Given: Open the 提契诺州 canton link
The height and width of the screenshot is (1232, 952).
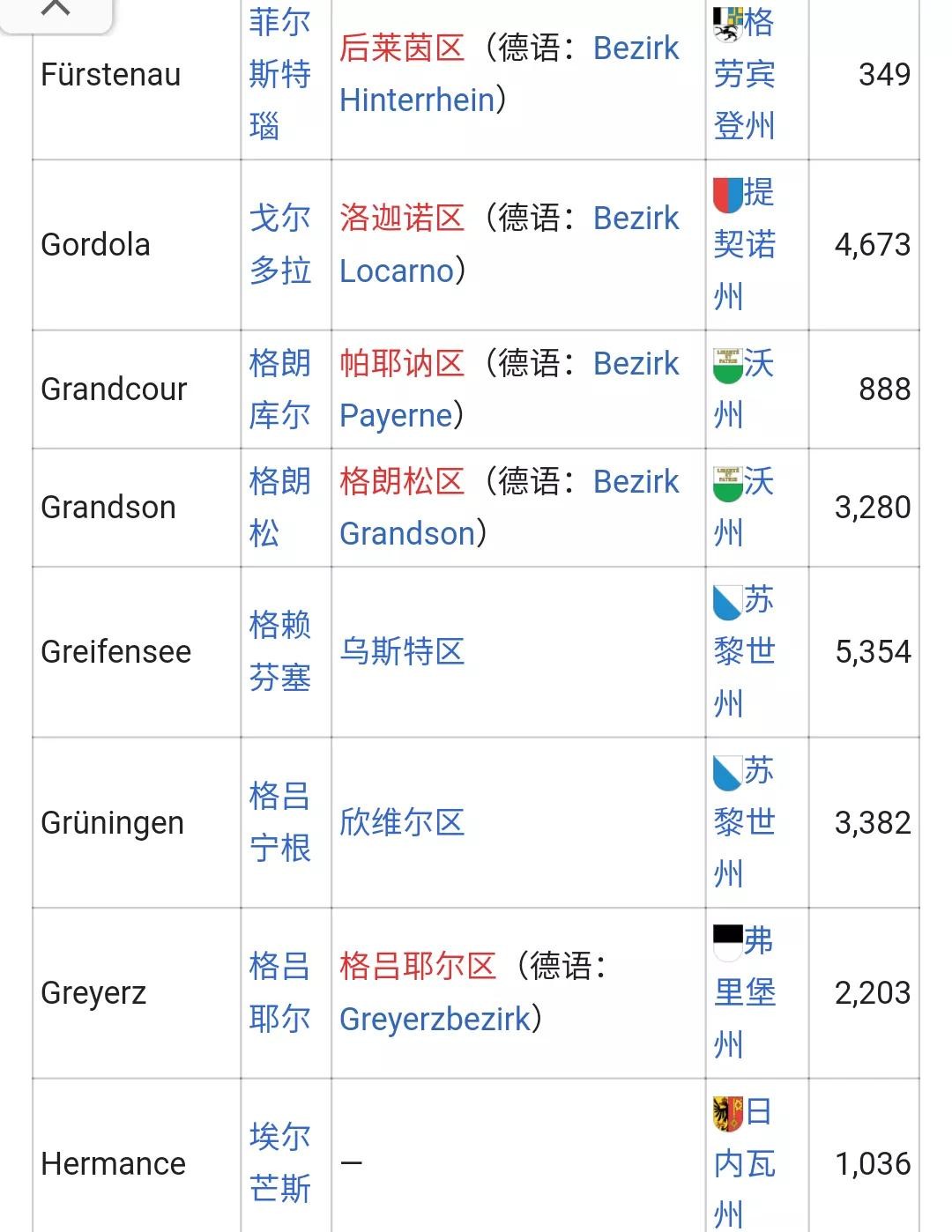Looking at the screenshot, I should pos(745,245).
